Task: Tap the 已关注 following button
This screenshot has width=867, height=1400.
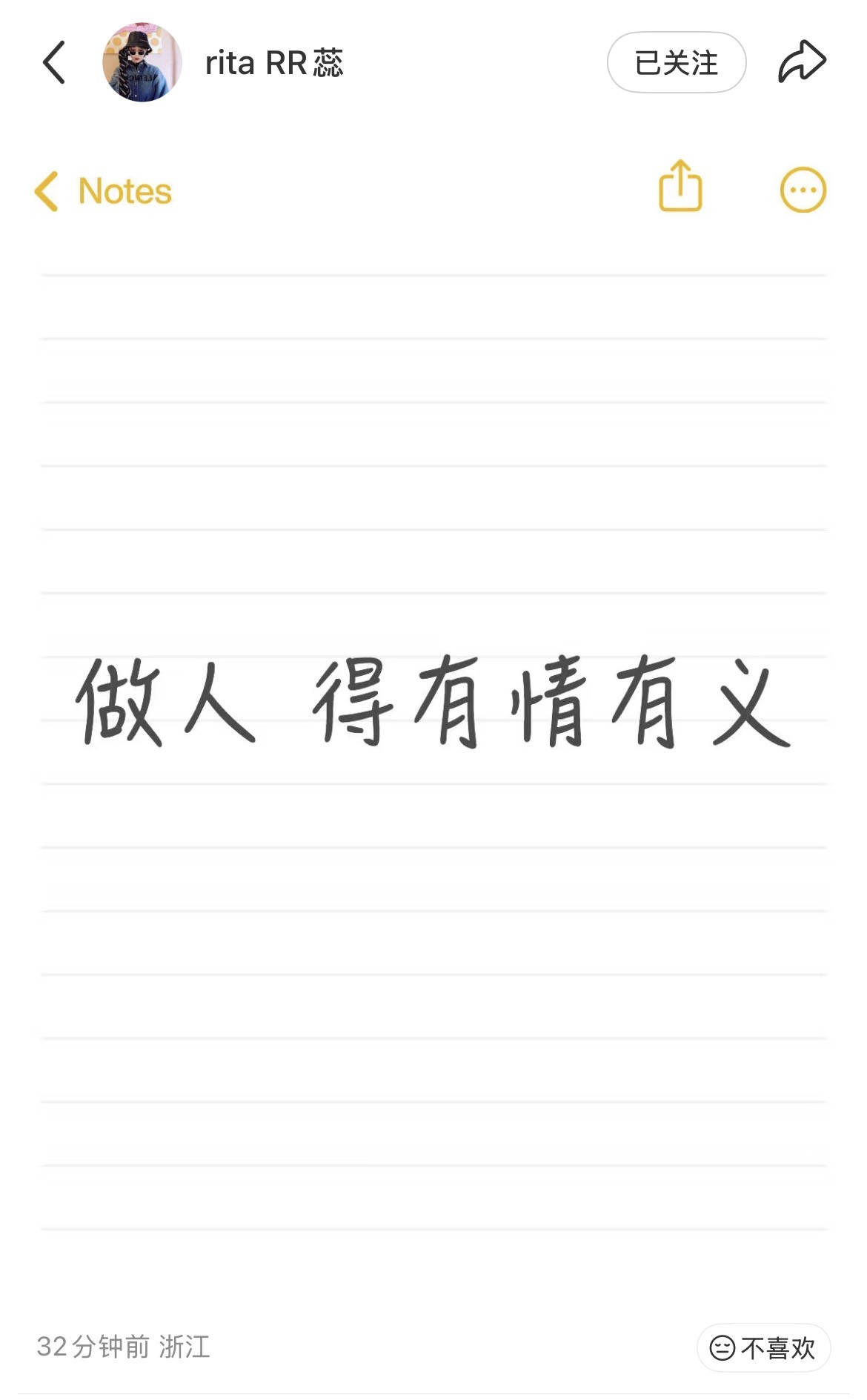Action: pyautogui.click(x=677, y=62)
